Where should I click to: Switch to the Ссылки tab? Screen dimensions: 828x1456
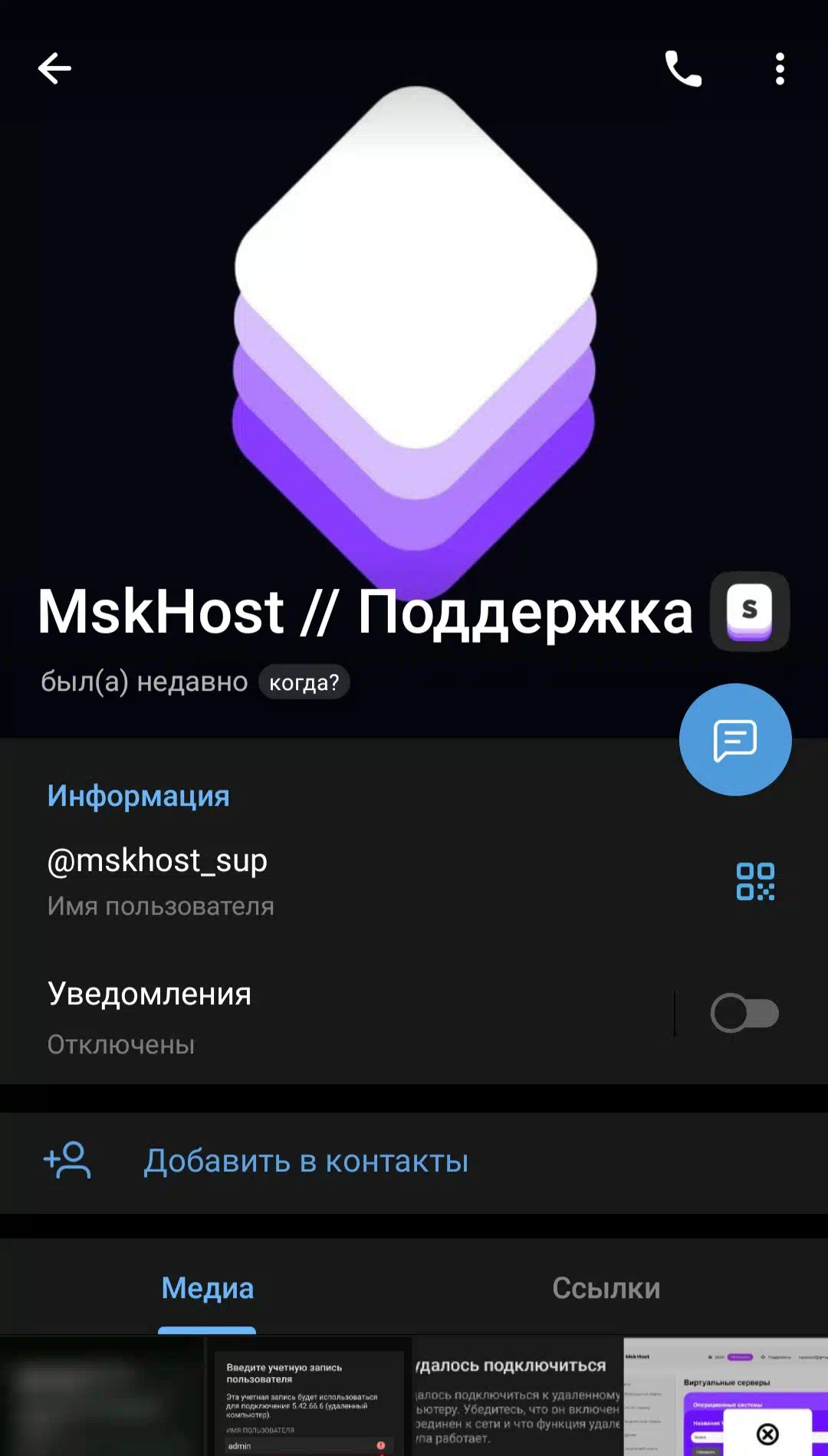606,1288
